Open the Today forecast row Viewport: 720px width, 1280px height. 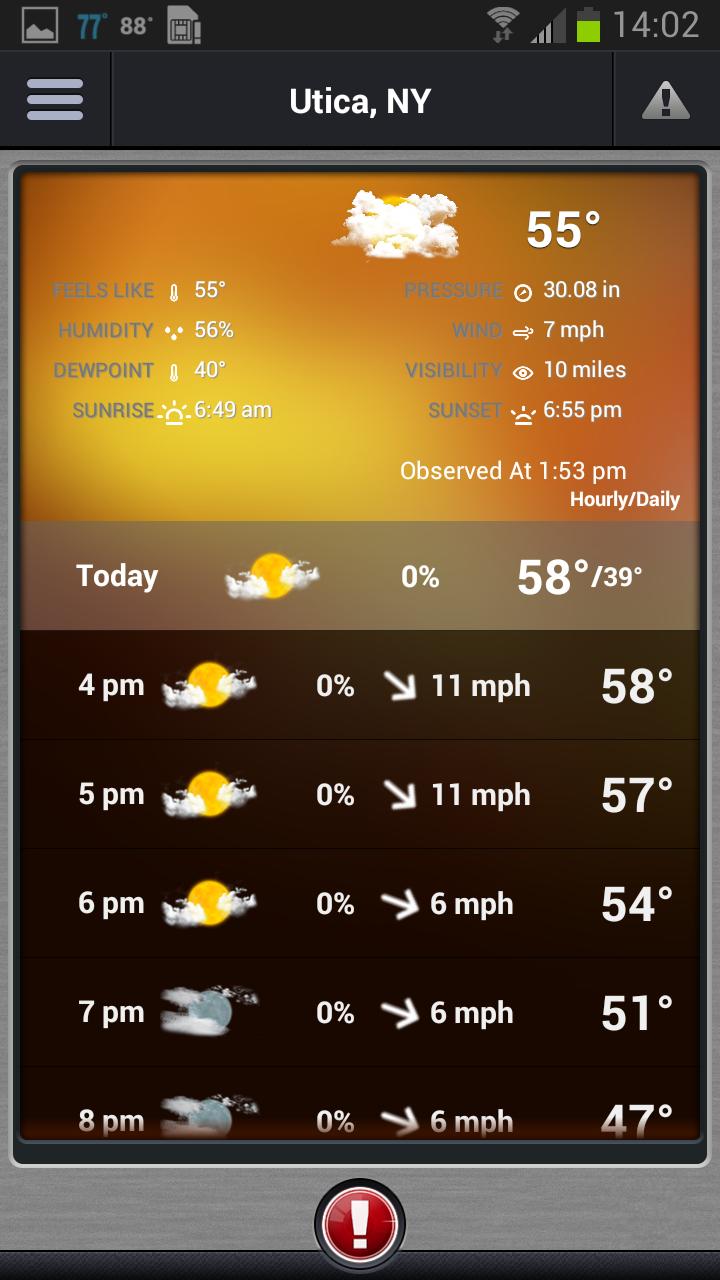point(360,576)
